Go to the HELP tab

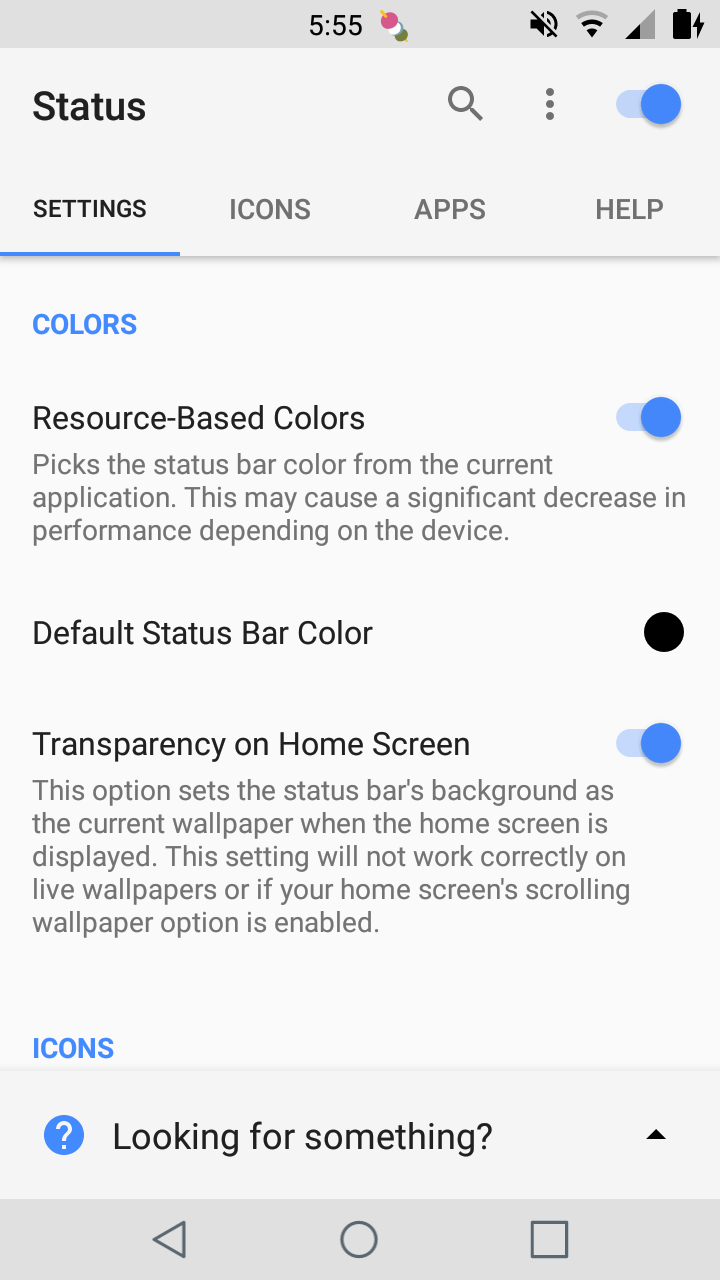click(629, 209)
